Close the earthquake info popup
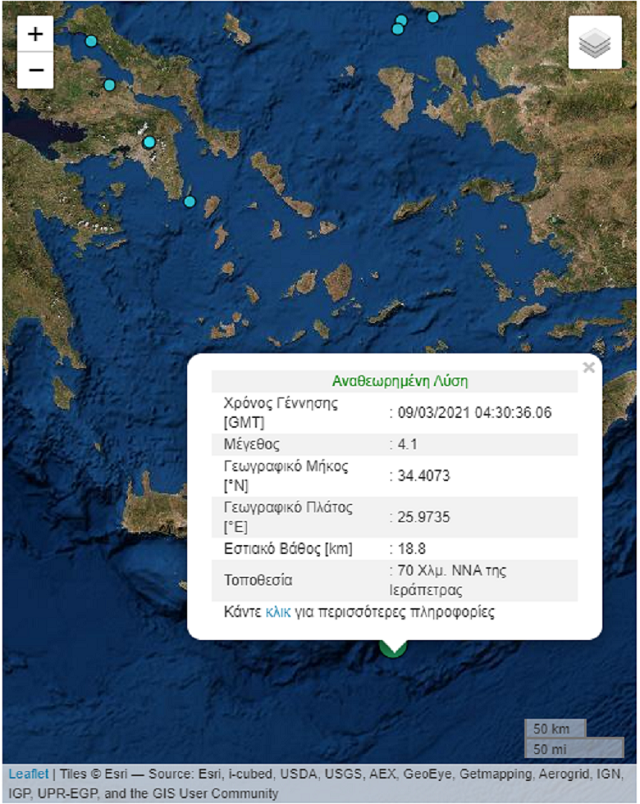The height and width of the screenshot is (804, 640). tap(589, 368)
